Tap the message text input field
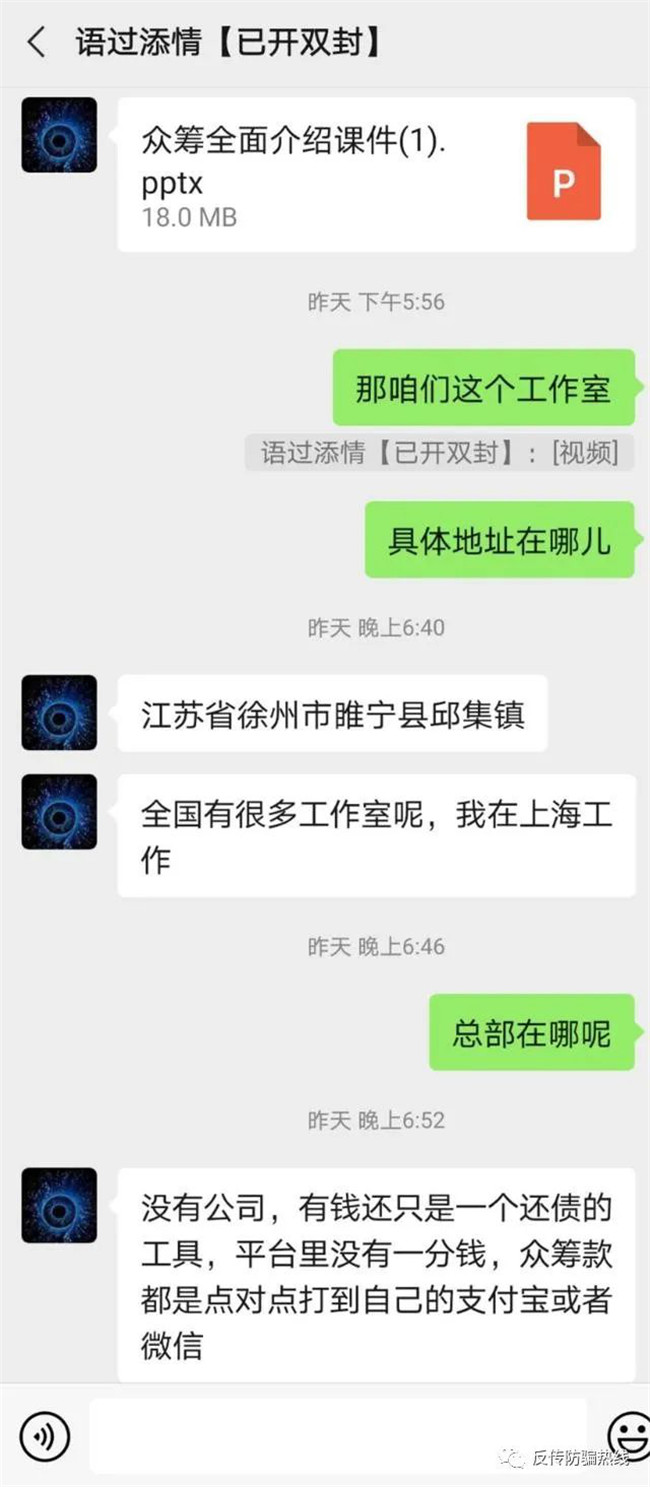Screen dimensions: 650x1487 [x=338, y=1436]
